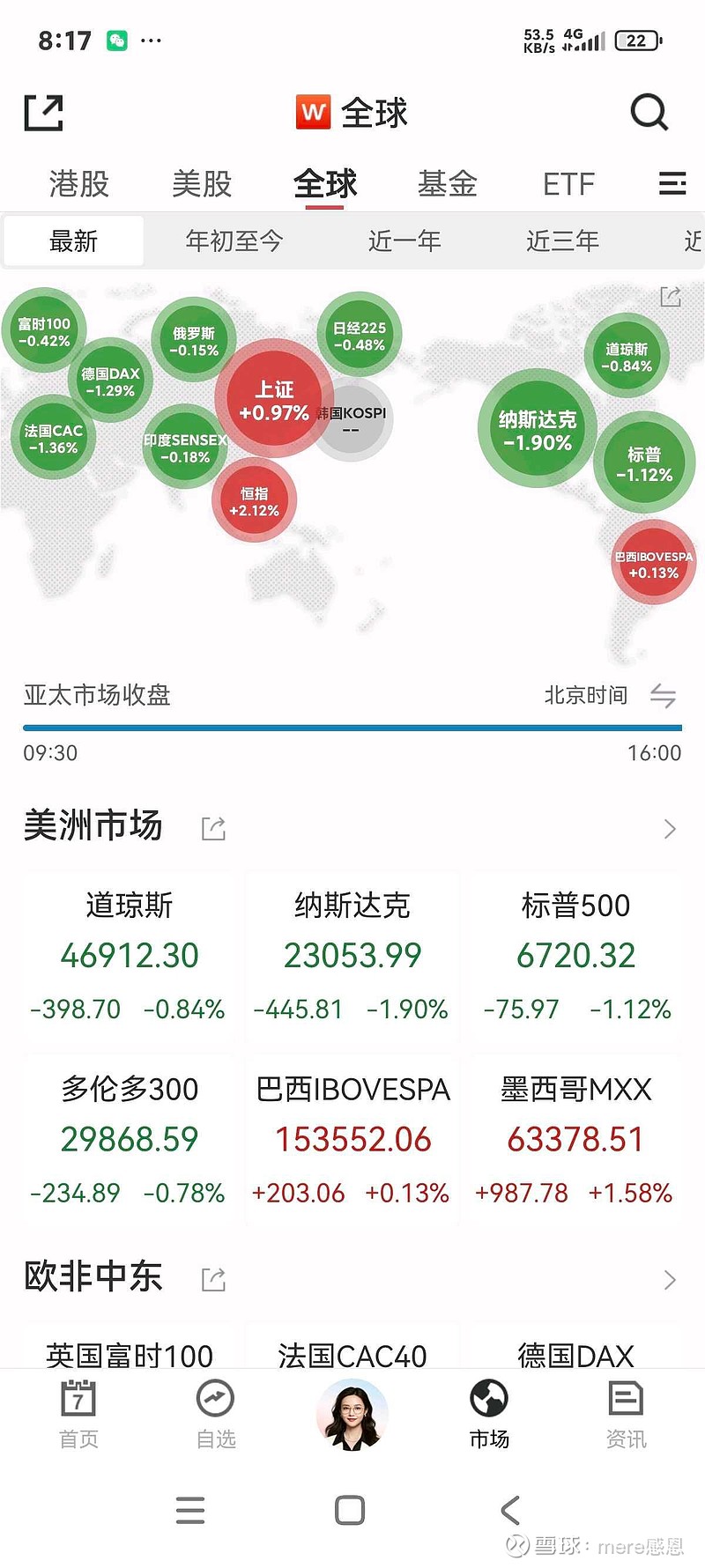Viewport: 705px width, 1568px height.
Task: Tap the 纳斯达克 bubble on the map
Action: click(537, 429)
